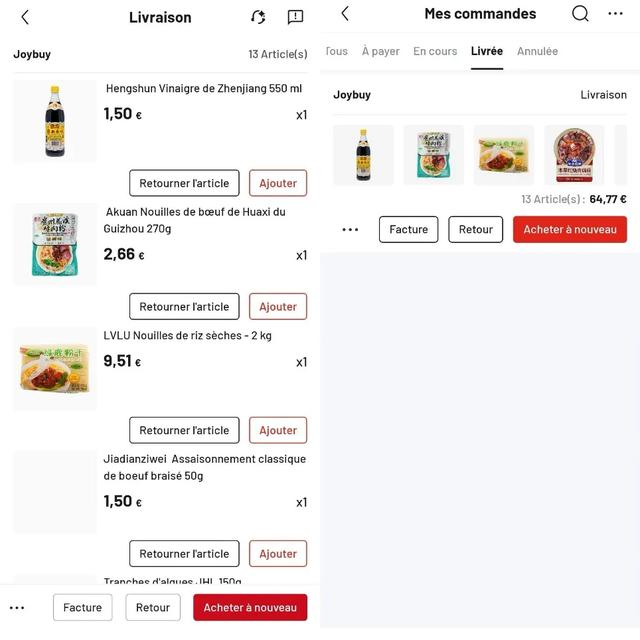The height and width of the screenshot is (640, 640).
Task: Add Hengshun Vinaigre de Zhenjiang to the cart
Action: [278, 183]
